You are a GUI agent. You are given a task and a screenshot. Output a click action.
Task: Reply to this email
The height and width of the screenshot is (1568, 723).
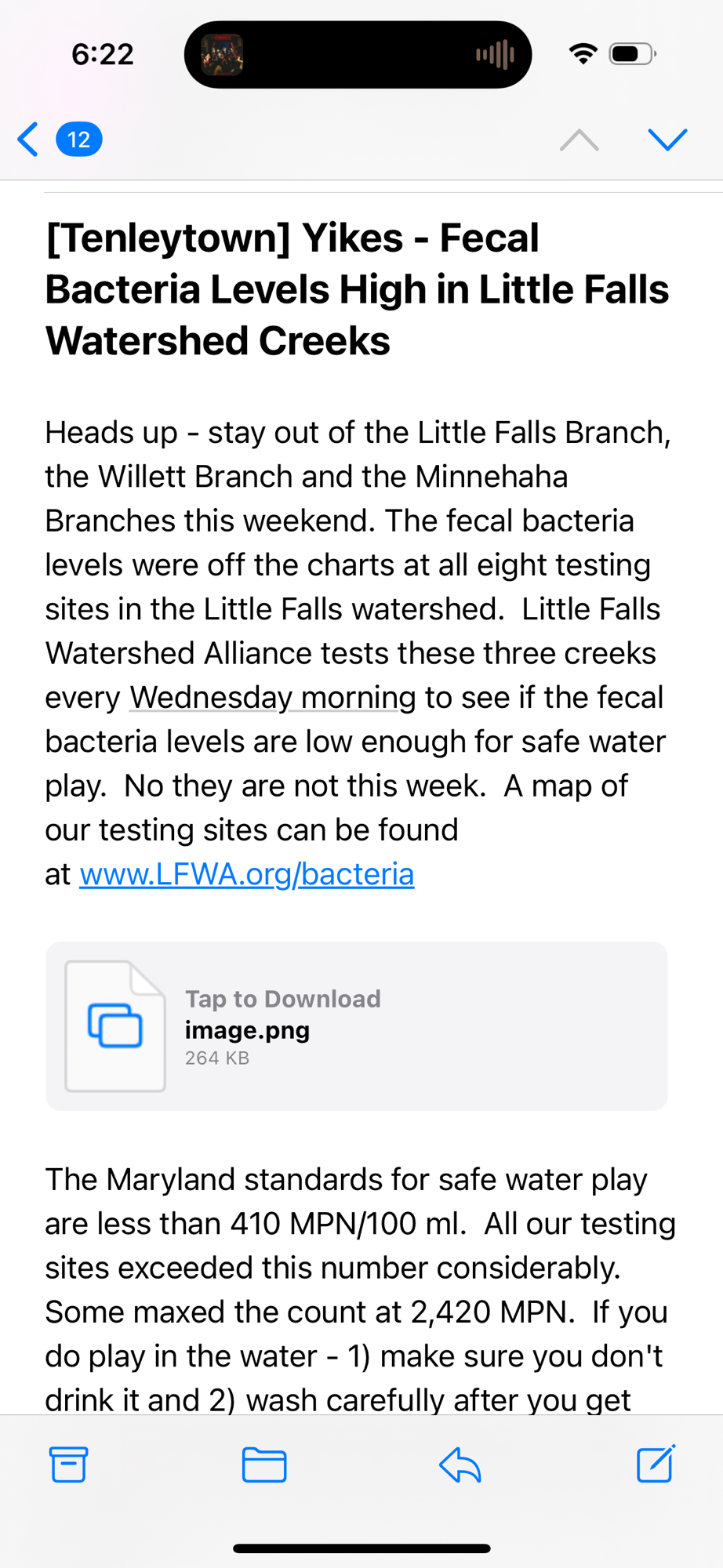click(x=460, y=1464)
